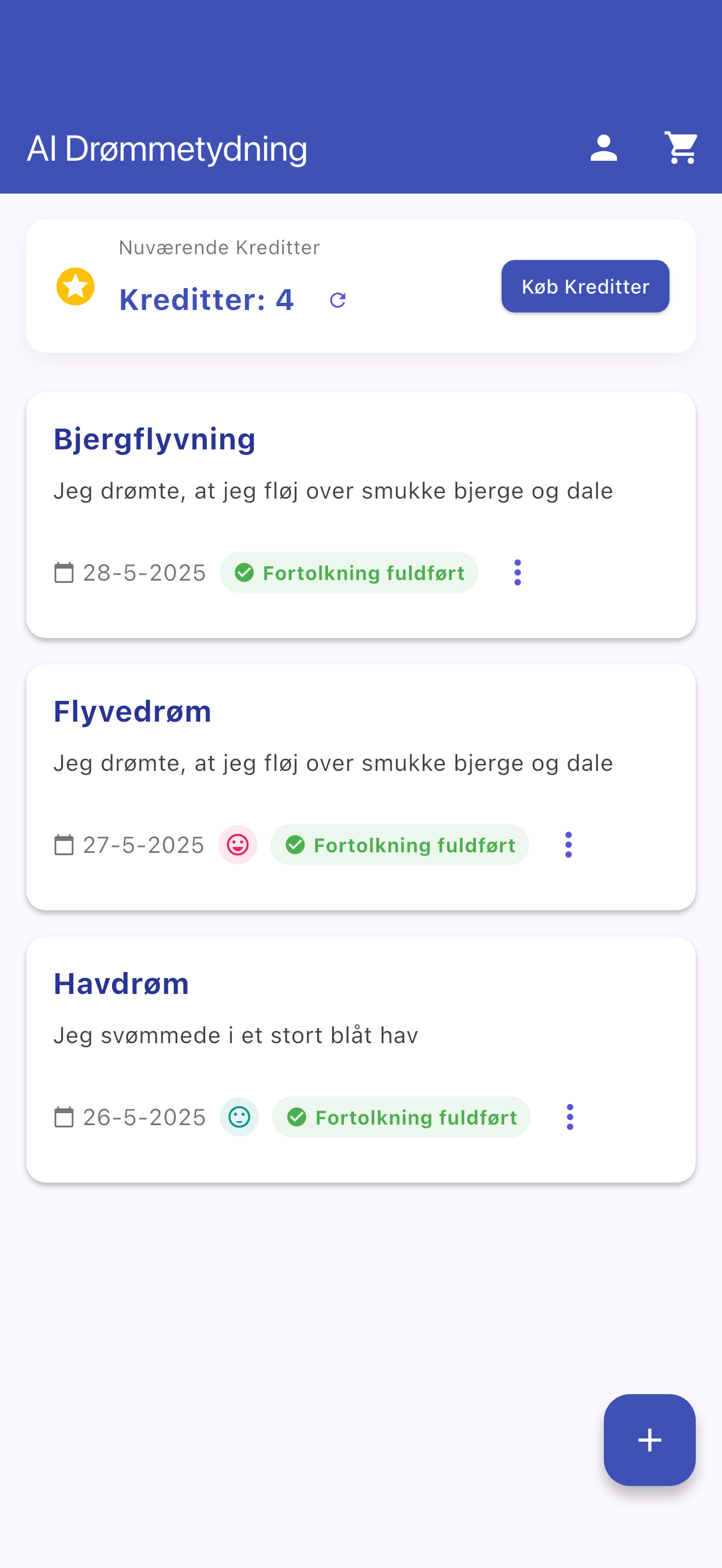Open the Bjergflyvning dream title
This screenshot has height=1568, width=722.
tap(154, 439)
